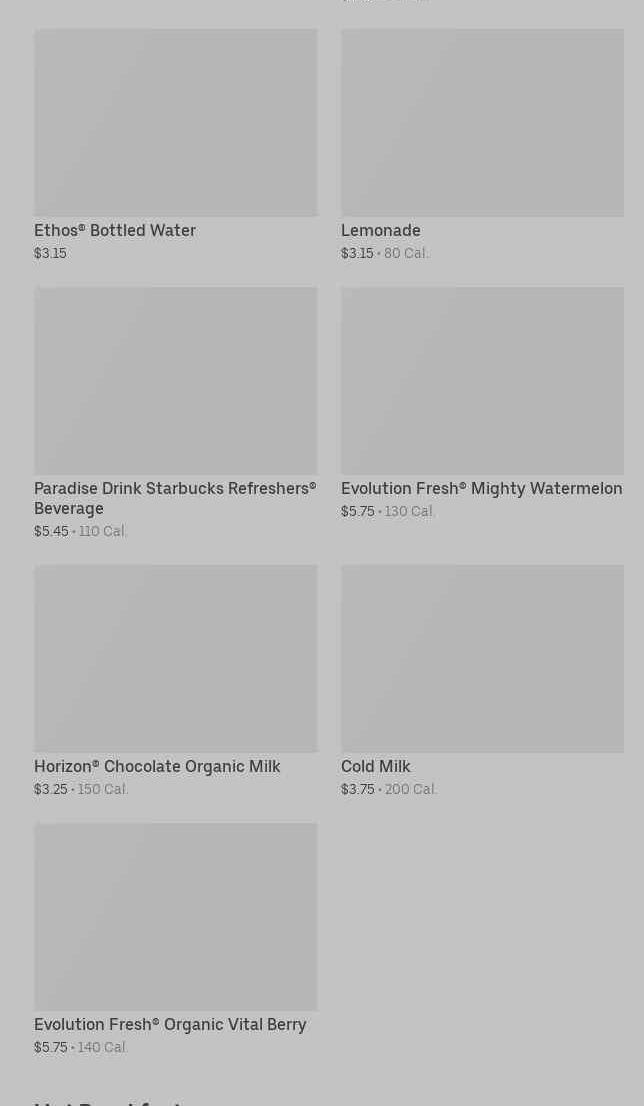Open the Ethos Bottled Water item

[x=176, y=145]
